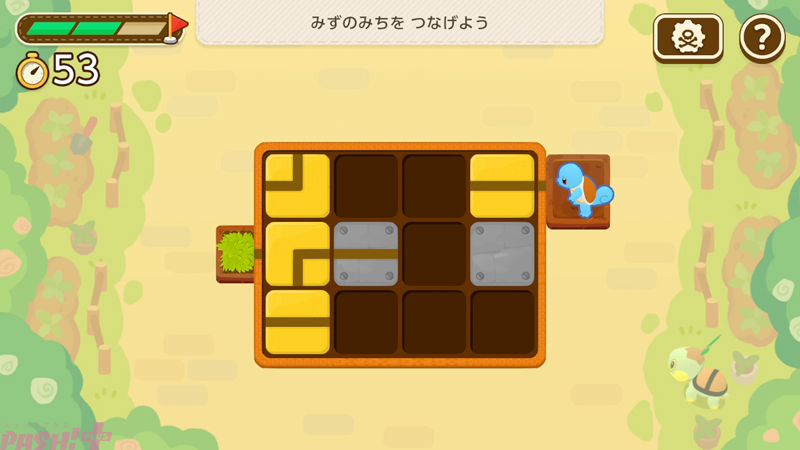The height and width of the screenshot is (450, 800).
Task: Select the yellow pipe tile beside Squirtle
Action: tap(502, 185)
